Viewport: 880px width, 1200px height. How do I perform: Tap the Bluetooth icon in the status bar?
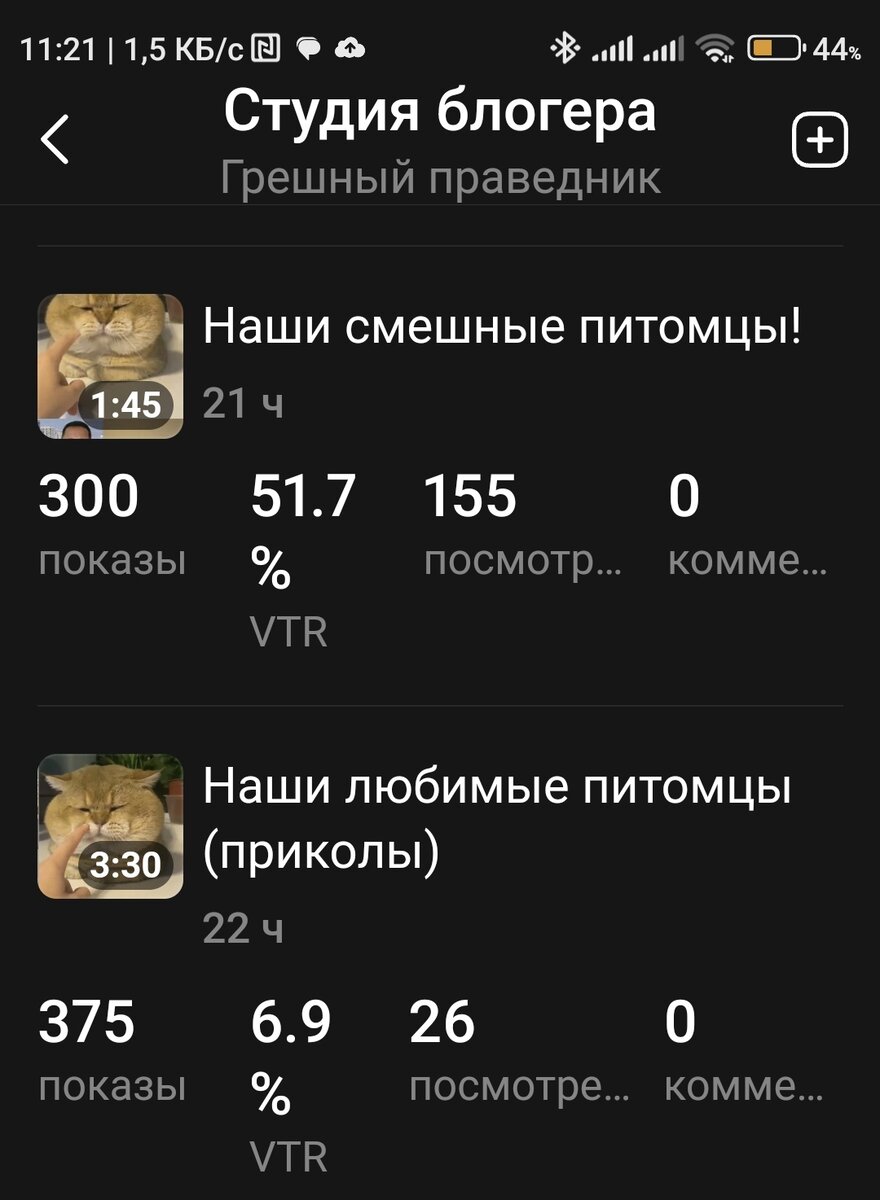[x=565, y=45]
